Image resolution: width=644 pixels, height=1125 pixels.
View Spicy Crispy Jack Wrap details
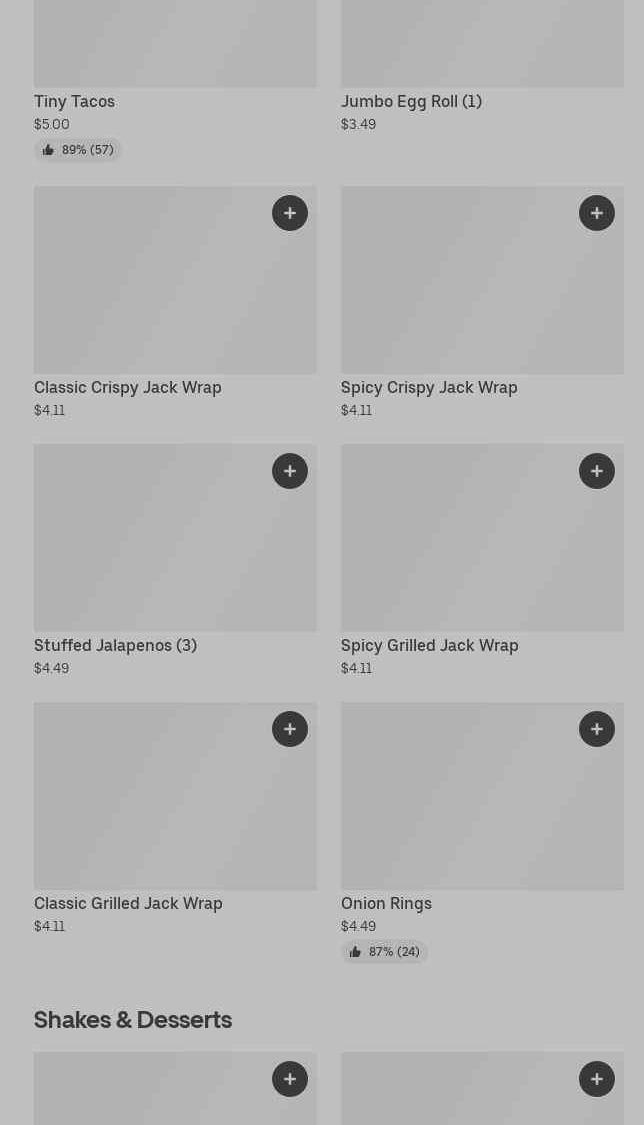click(429, 387)
